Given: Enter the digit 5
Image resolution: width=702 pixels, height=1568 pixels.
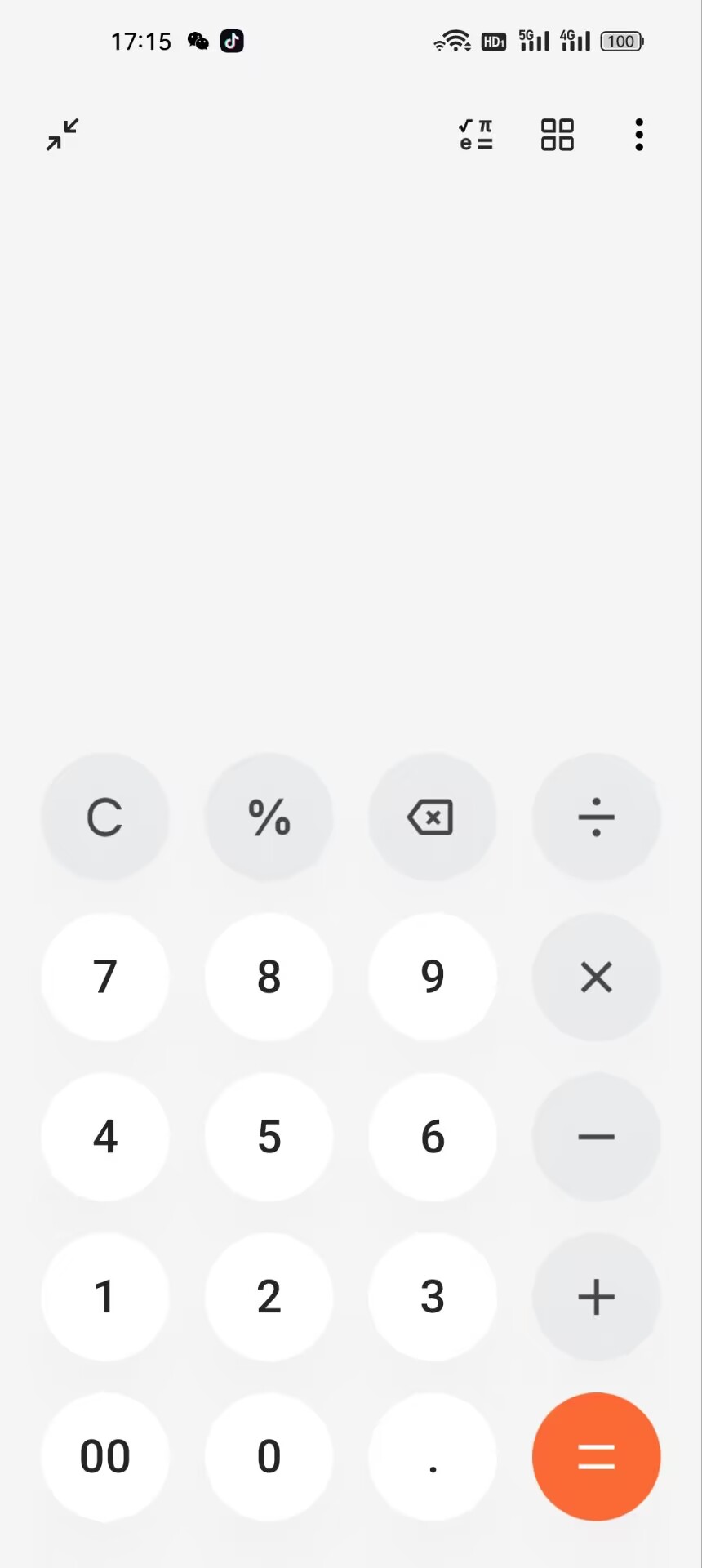Looking at the screenshot, I should (x=269, y=1137).
